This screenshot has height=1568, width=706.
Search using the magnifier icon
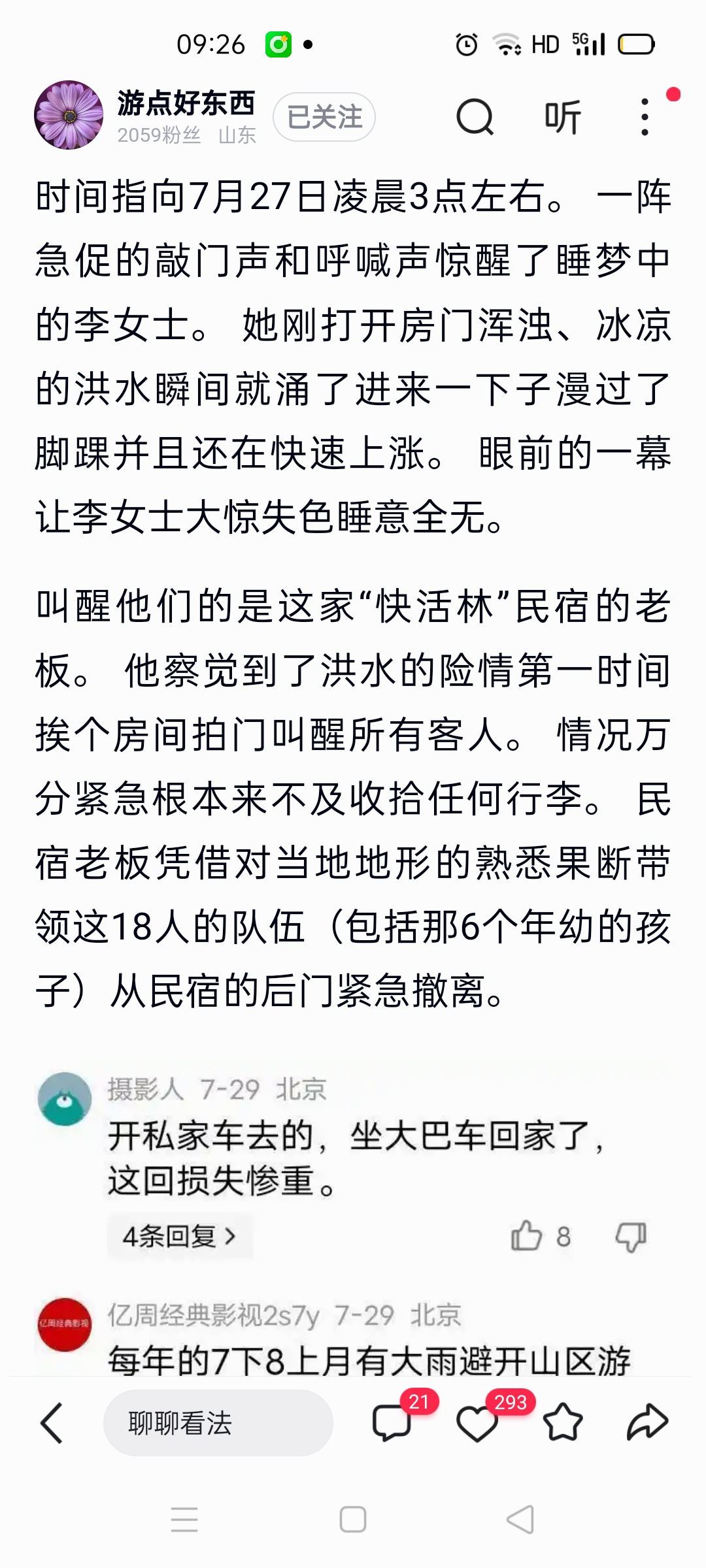(475, 117)
